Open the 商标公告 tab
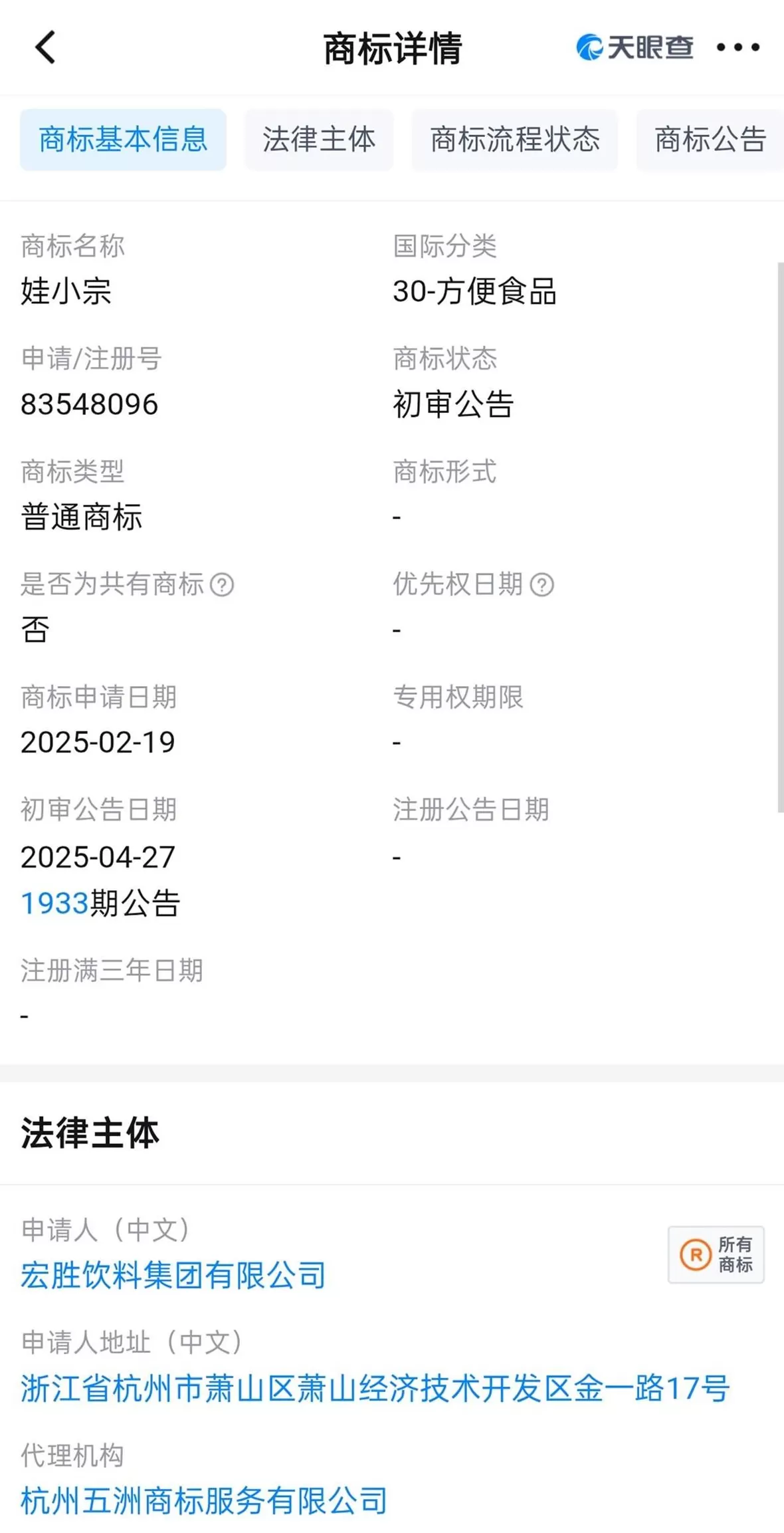784x1533 pixels. 710,140
